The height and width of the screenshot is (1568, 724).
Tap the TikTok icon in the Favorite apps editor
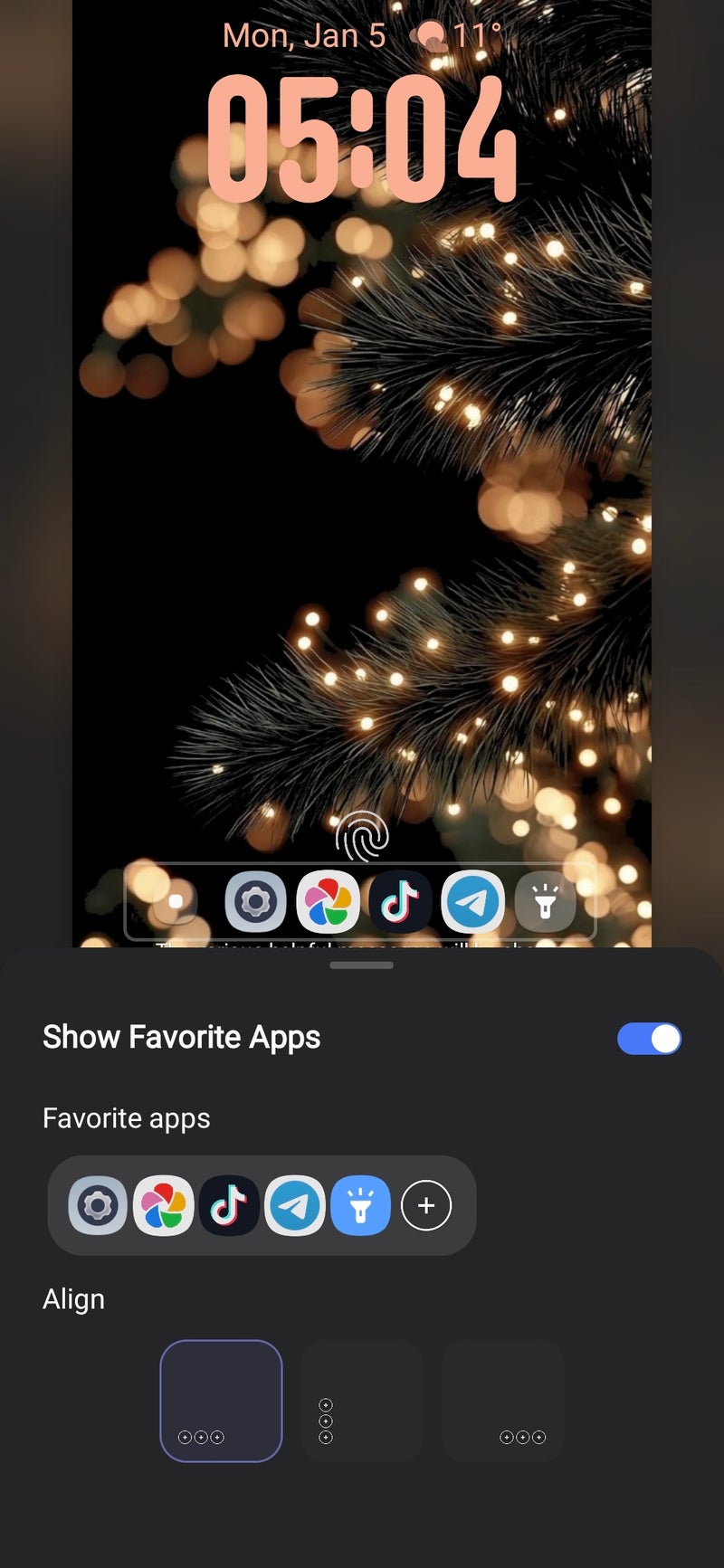click(230, 1205)
